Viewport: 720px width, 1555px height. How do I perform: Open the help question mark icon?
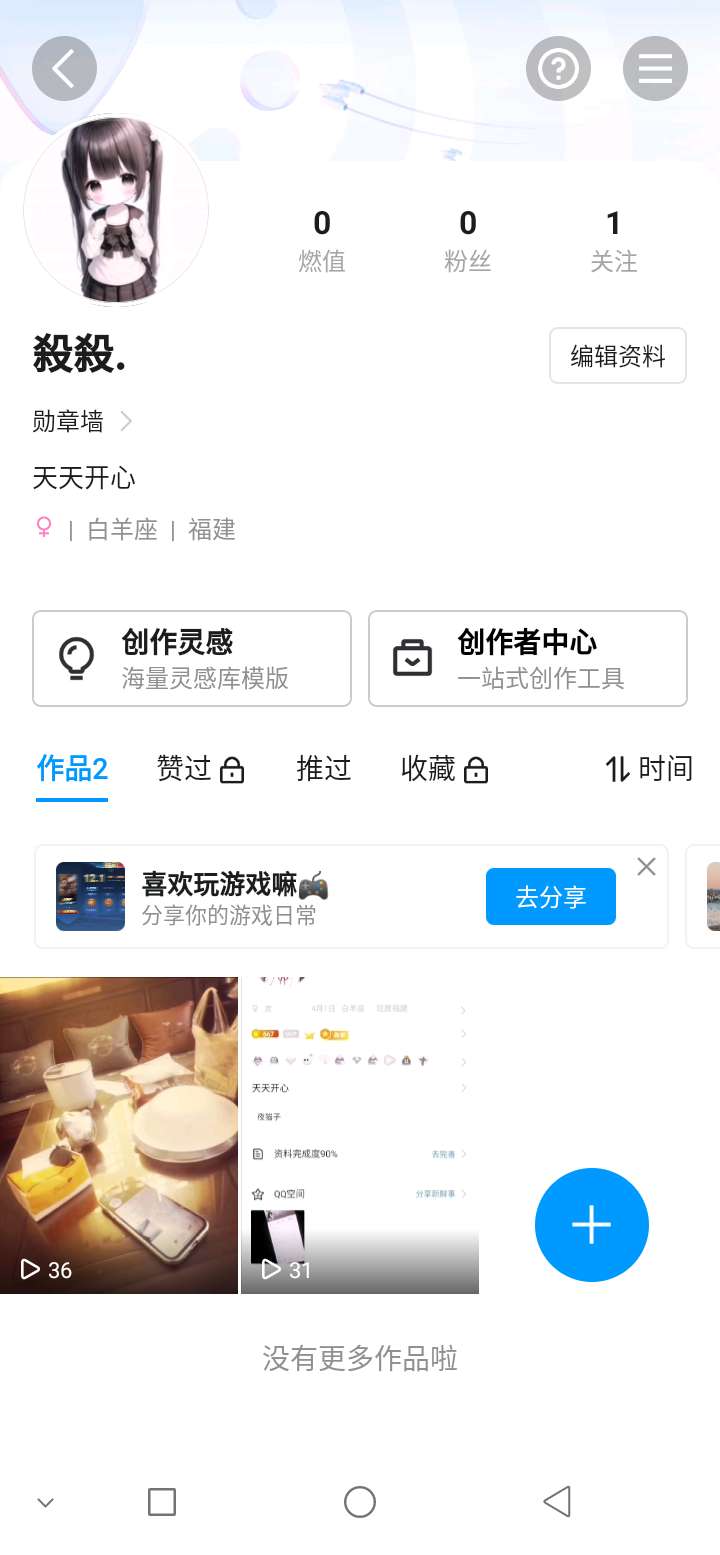pos(558,69)
